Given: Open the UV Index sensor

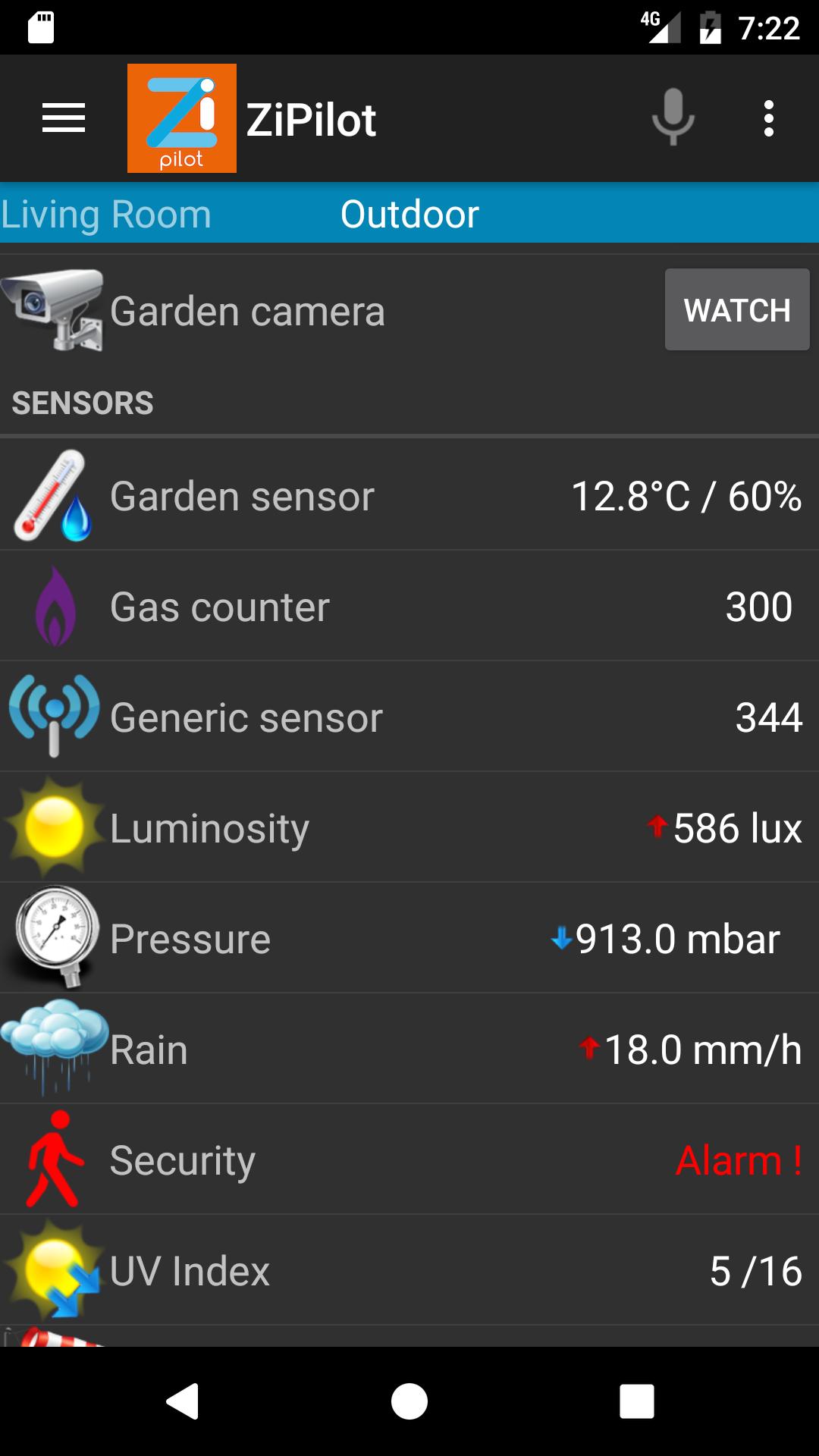Looking at the screenshot, I should [x=409, y=1271].
